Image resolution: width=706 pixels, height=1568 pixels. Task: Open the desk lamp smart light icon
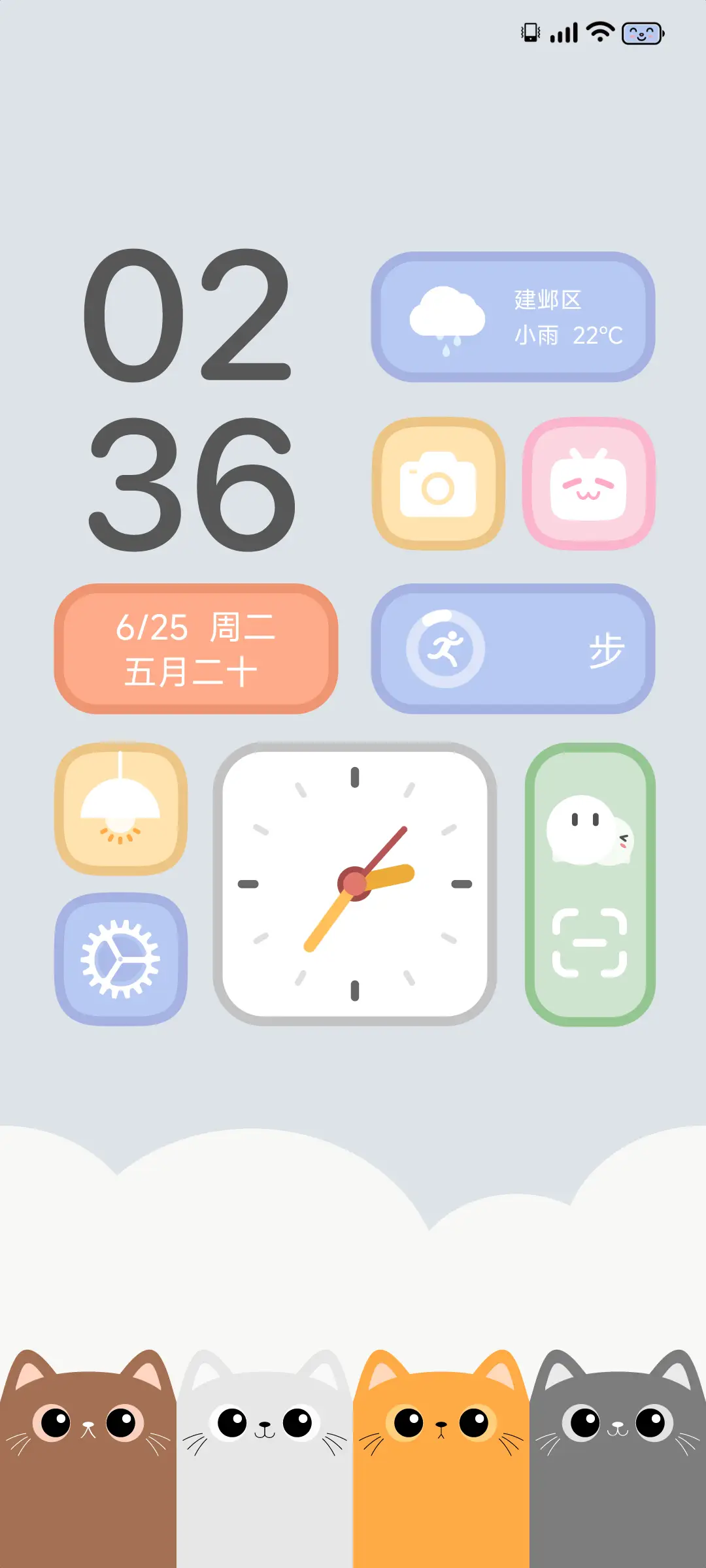122,809
